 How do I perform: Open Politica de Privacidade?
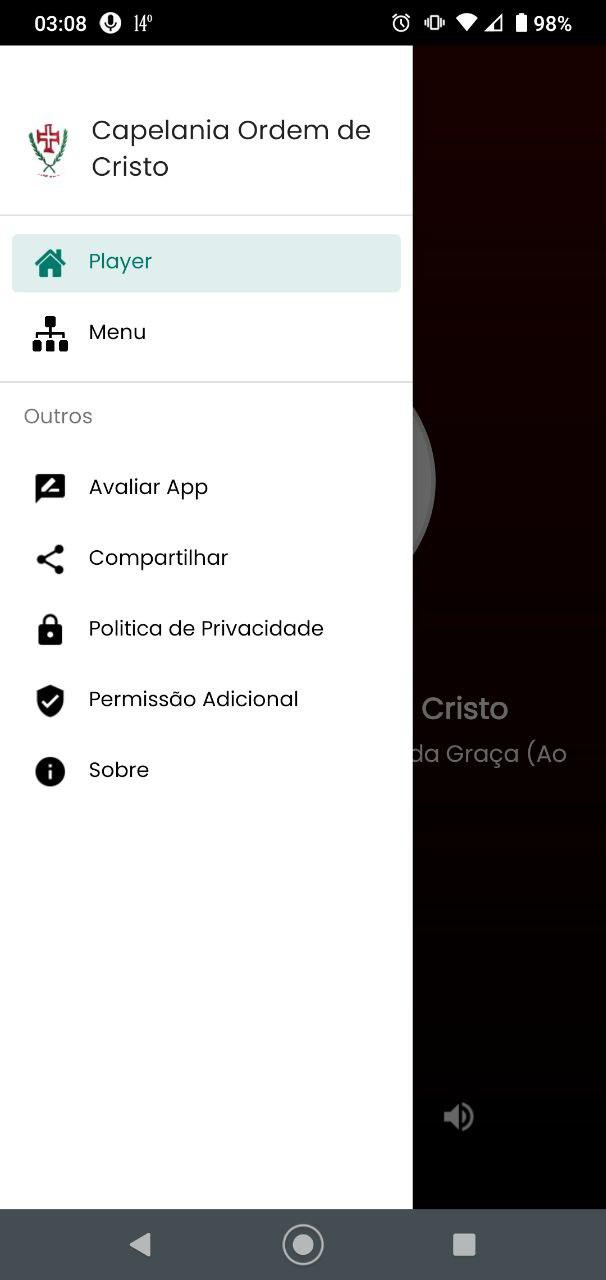click(x=206, y=629)
